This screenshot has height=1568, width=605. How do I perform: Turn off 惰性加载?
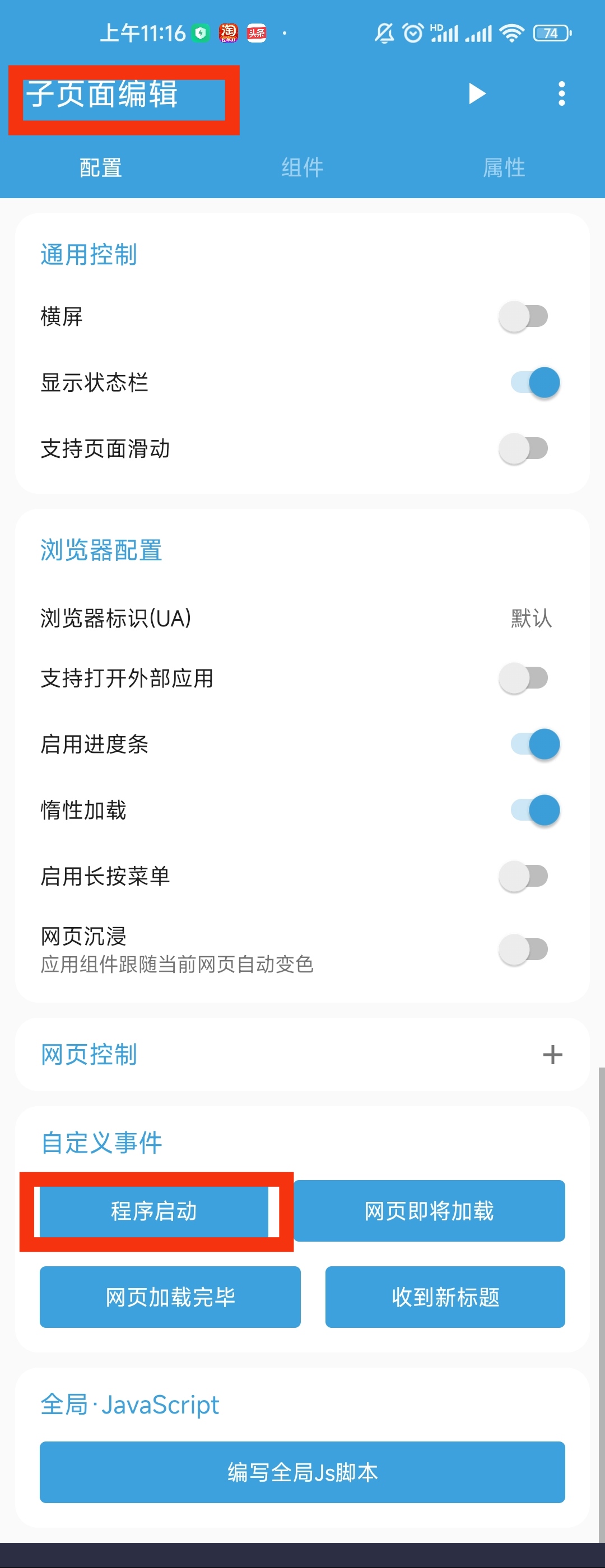pyautogui.click(x=535, y=810)
